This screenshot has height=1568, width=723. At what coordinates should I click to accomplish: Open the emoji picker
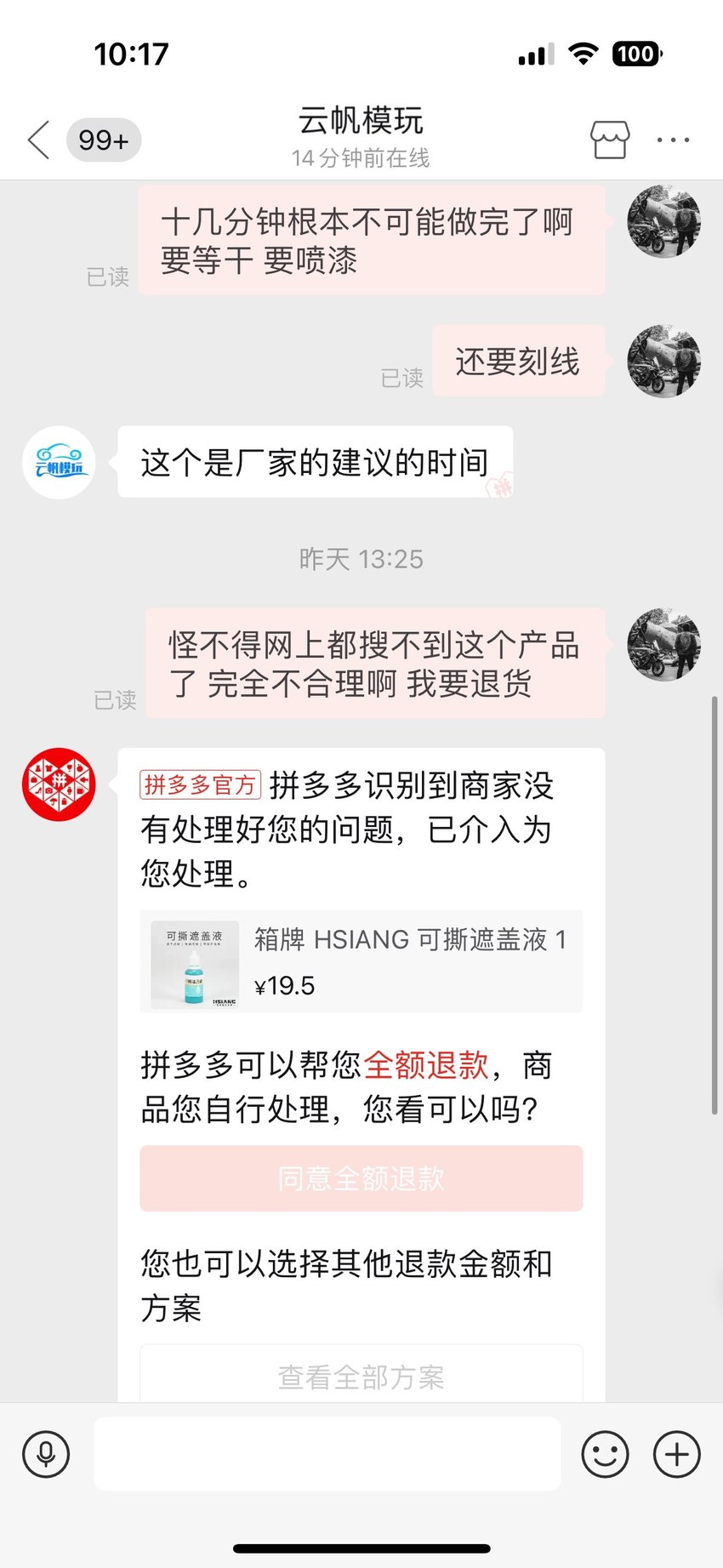[605, 1454]
